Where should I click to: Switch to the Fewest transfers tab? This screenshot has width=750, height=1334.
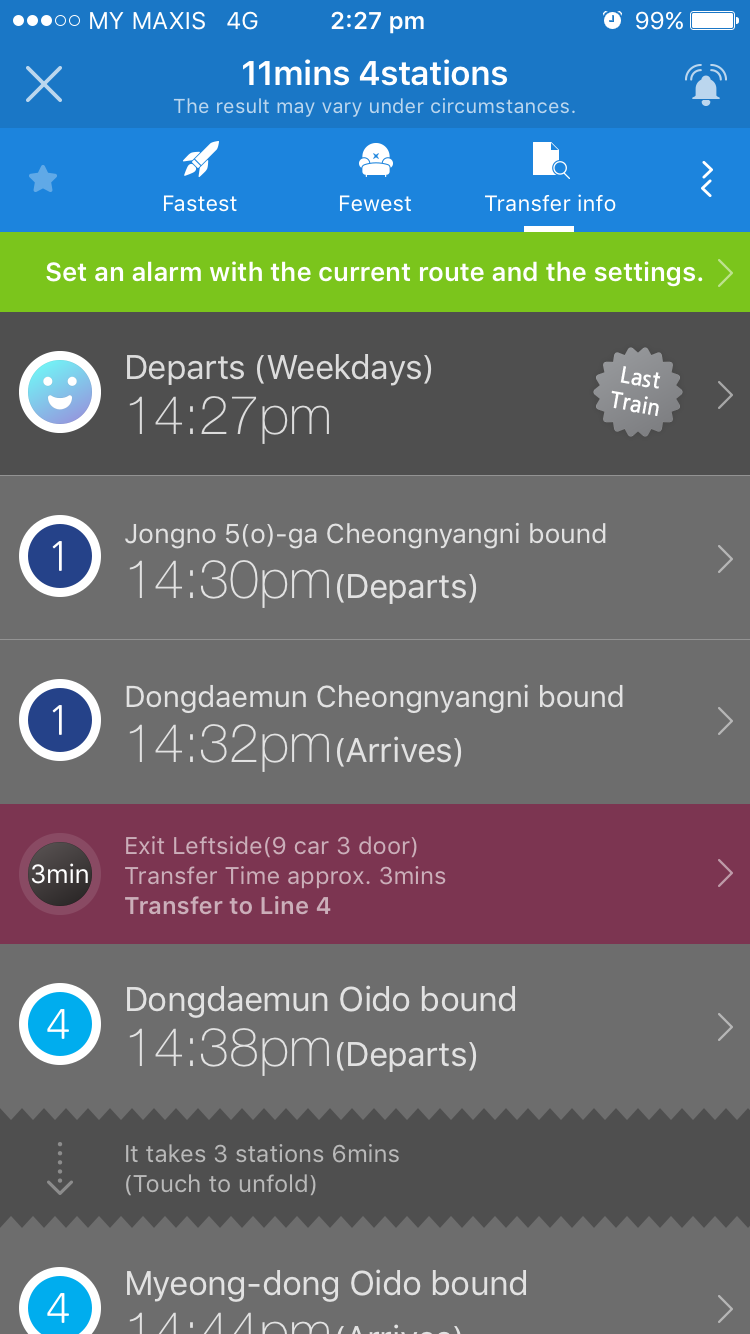[x=375, y=180]
